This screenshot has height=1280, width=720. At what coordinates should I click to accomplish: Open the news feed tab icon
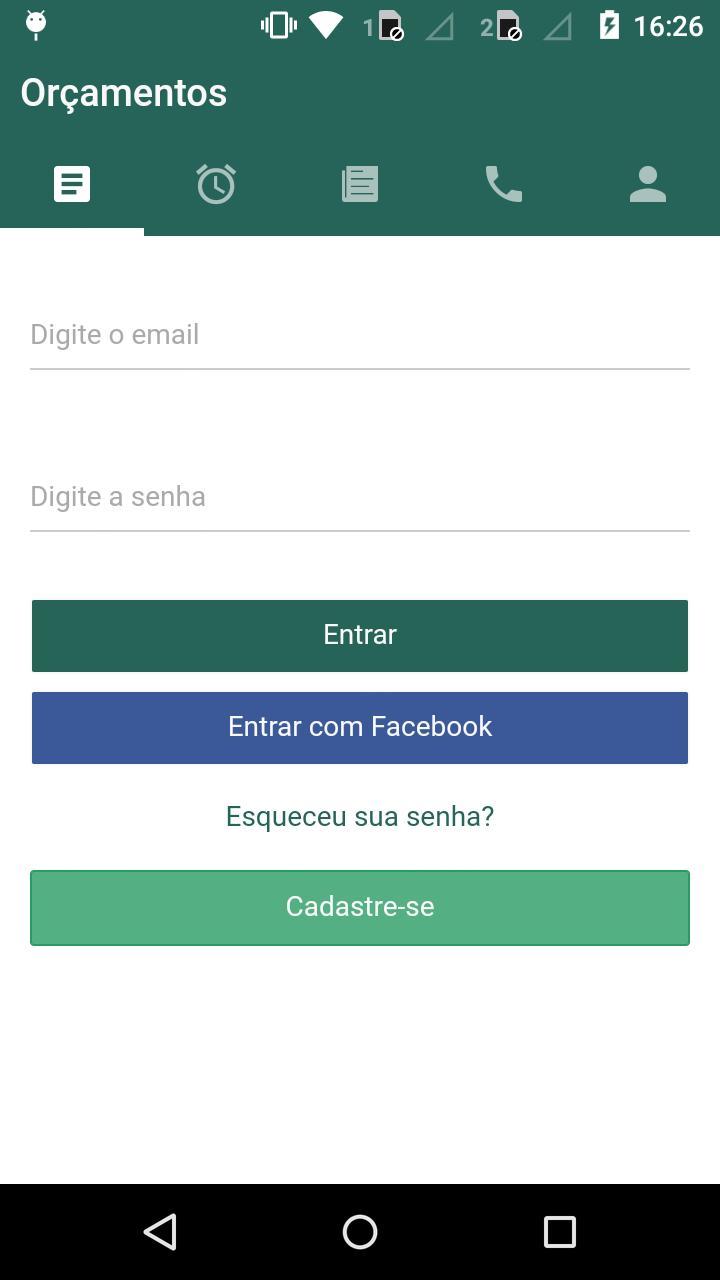coord(359,183)
